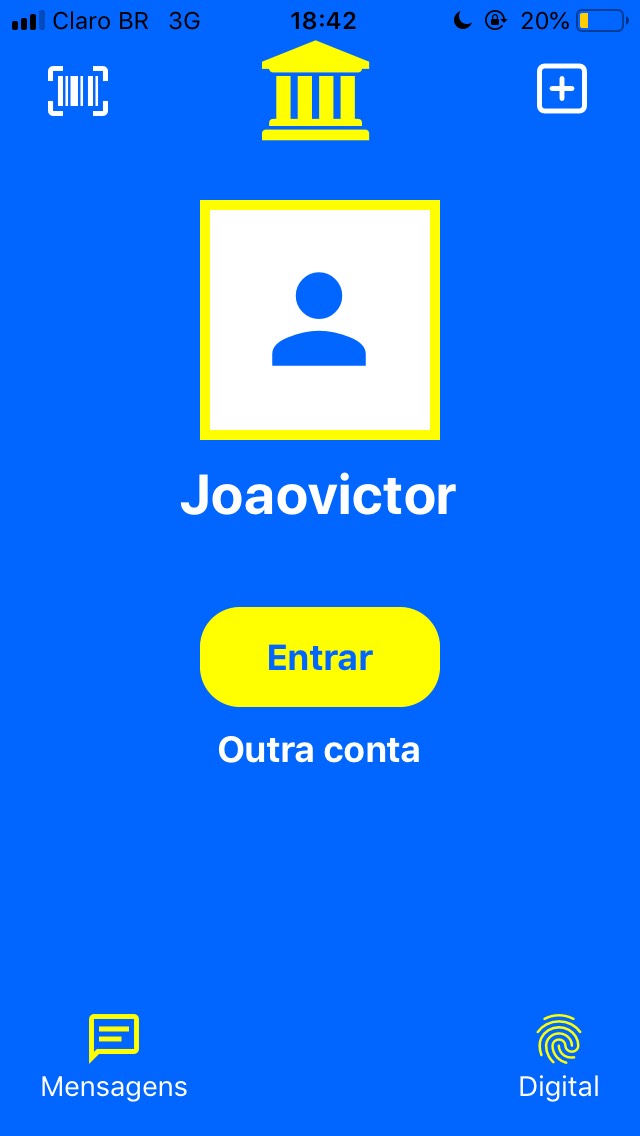This screenshot has width=640, height=1136.
Task: Choose Outra conta to switch account
Action: pyautogui.click(x=319, y=750)
